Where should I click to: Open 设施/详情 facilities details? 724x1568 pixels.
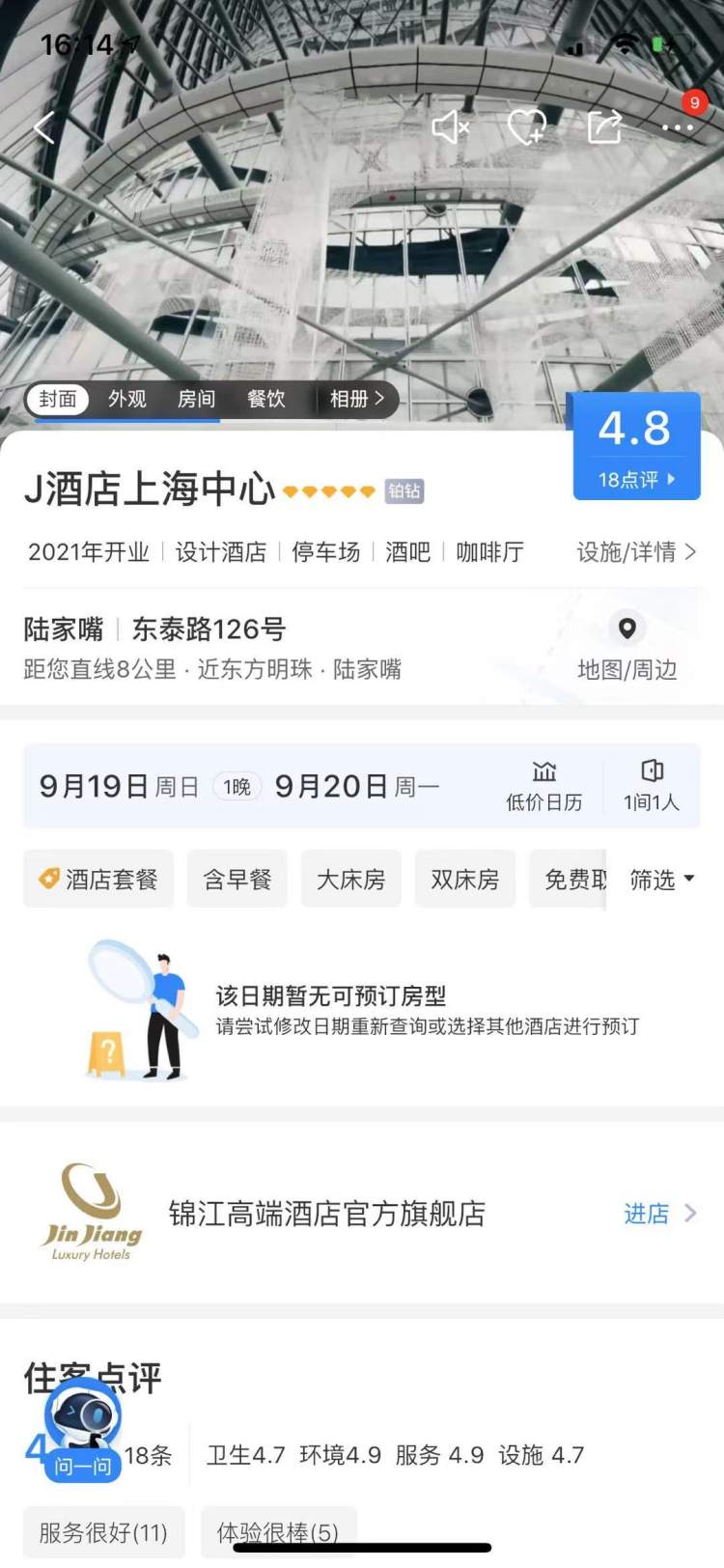[635, 552]
